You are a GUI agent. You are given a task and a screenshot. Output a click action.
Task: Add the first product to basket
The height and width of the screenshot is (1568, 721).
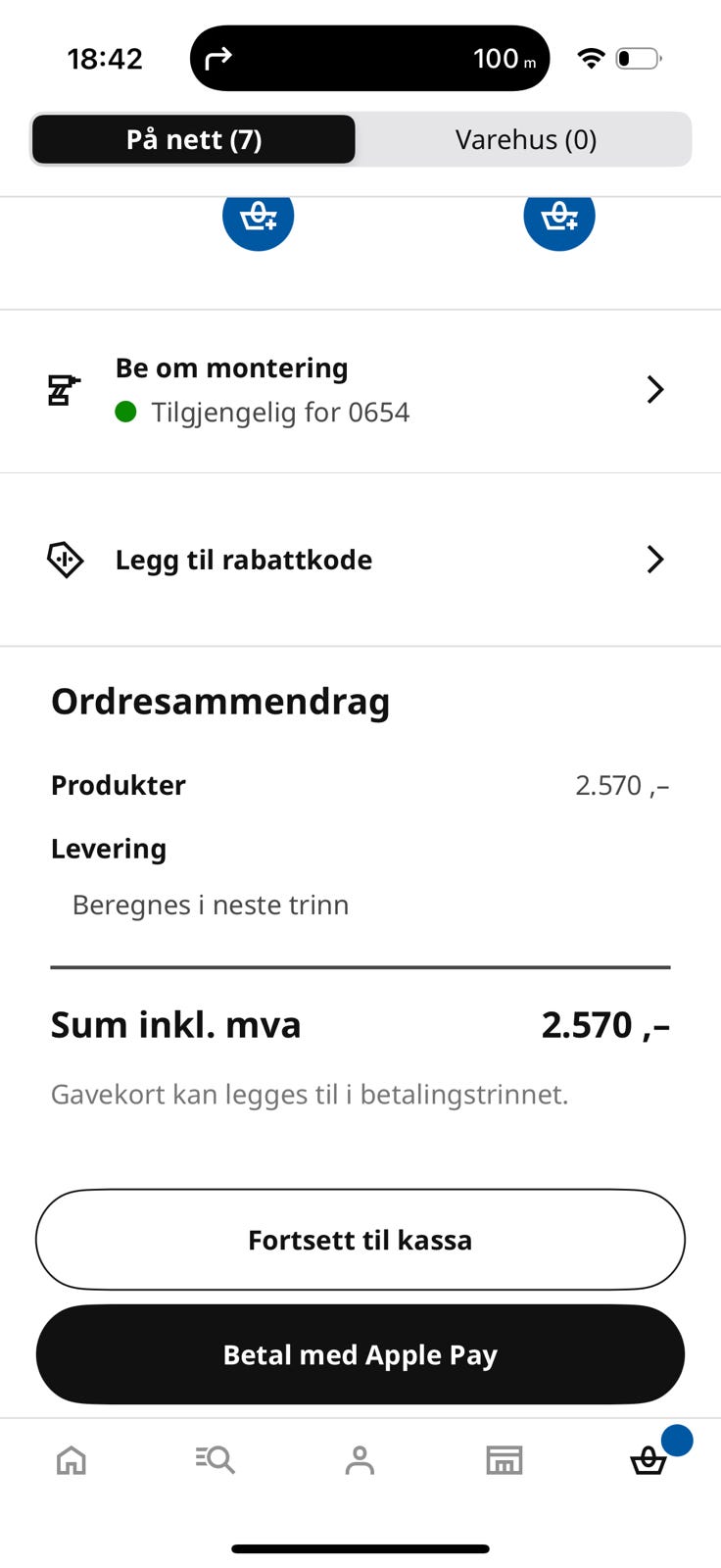tap(258, 218)
